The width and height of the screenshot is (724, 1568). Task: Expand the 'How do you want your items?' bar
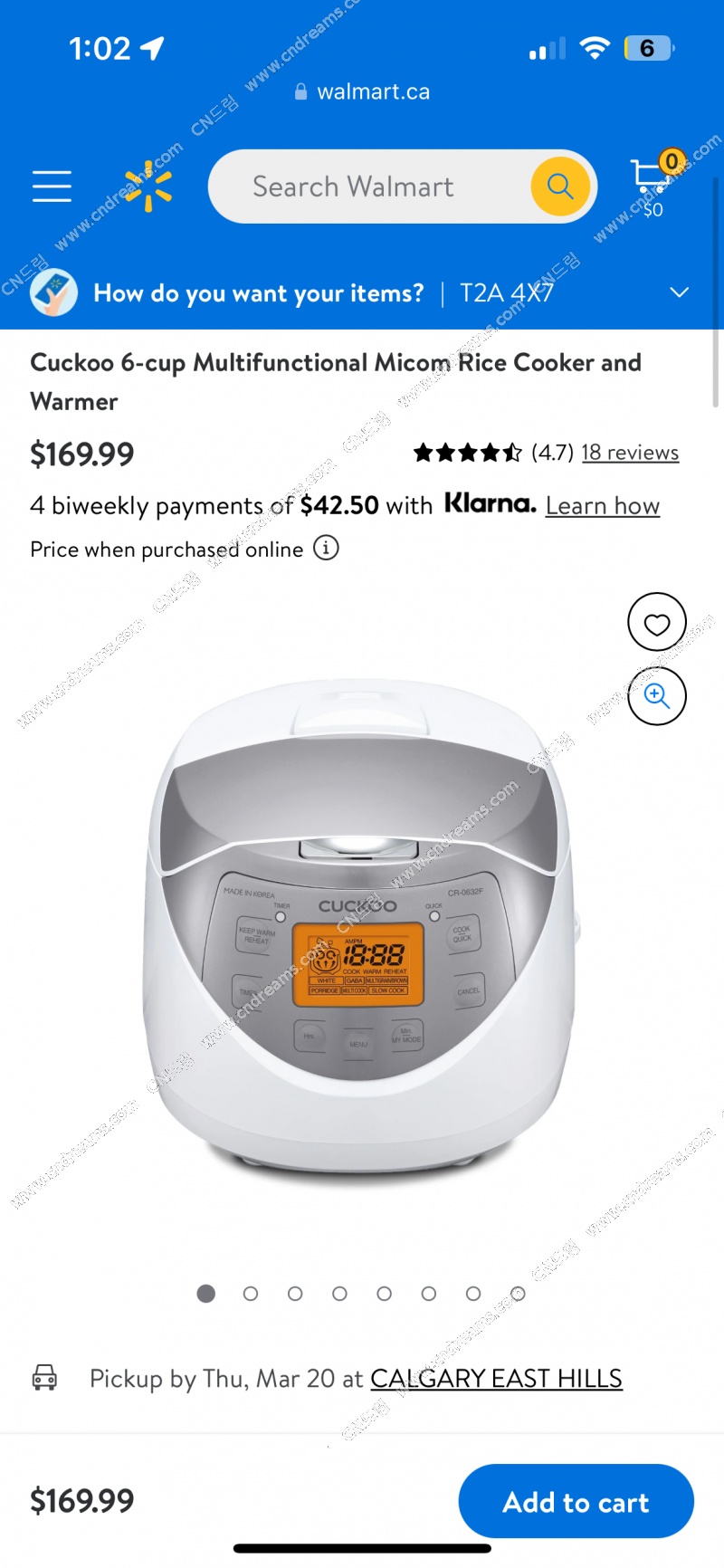(x=679, y=292)
